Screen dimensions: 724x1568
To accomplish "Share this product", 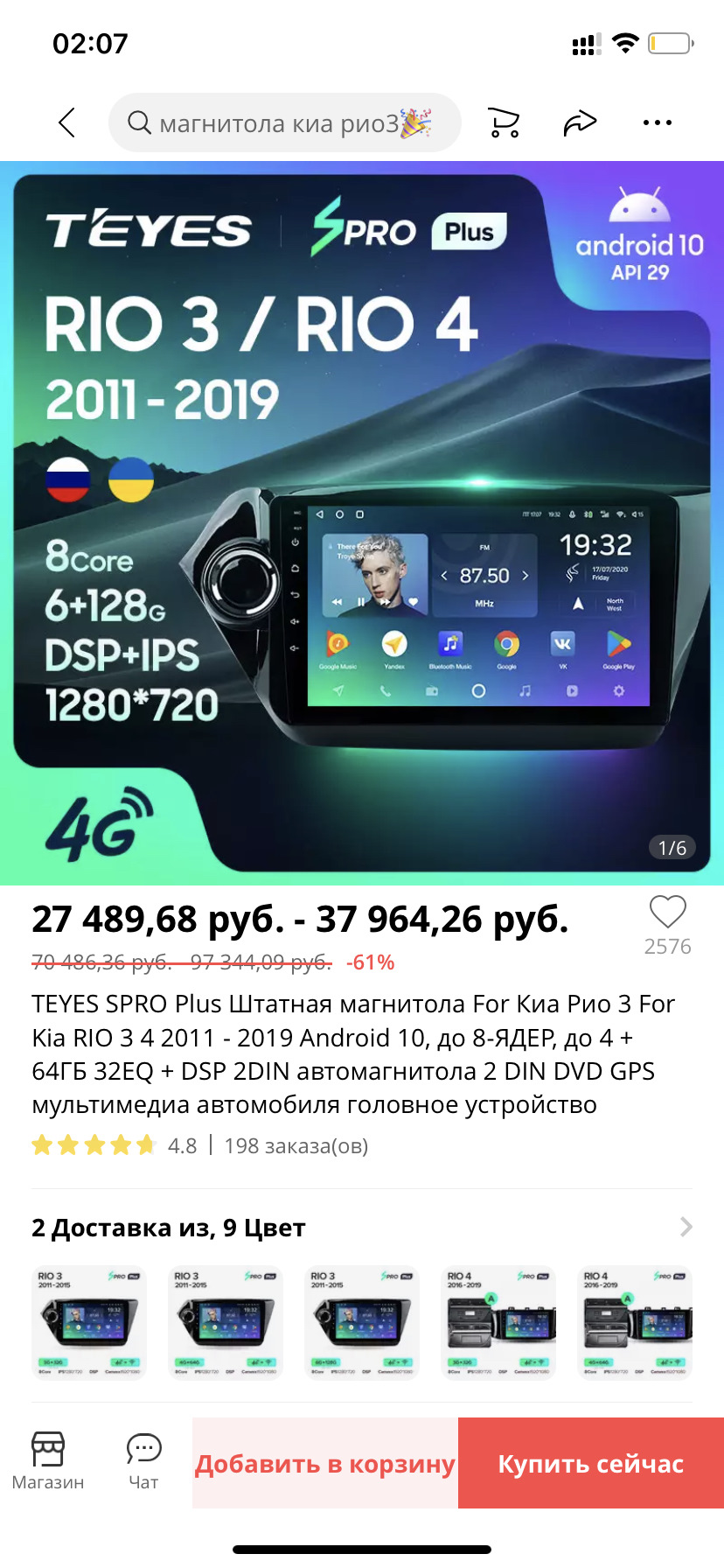I will [x=580, y=122].
